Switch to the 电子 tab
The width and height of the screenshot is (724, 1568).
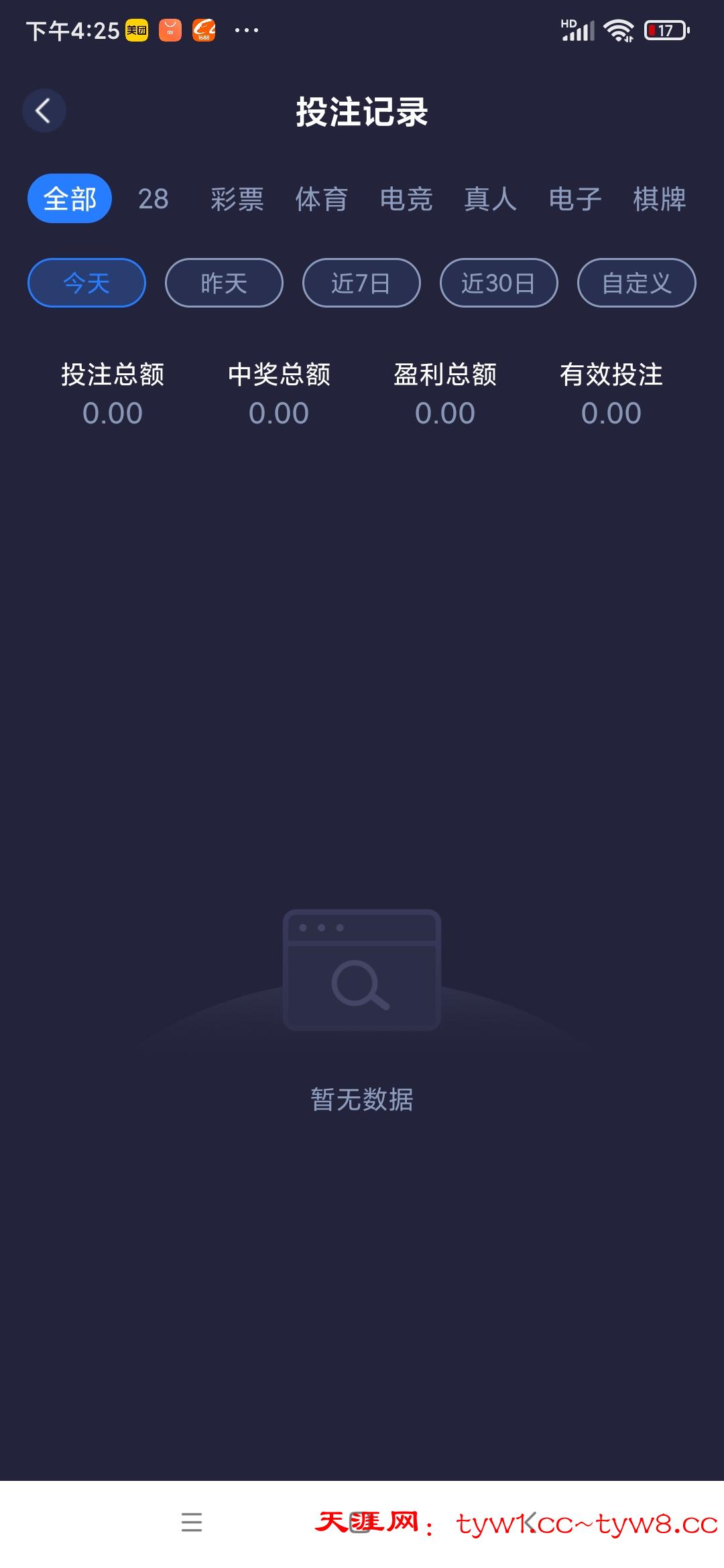(x=575, y=199)
